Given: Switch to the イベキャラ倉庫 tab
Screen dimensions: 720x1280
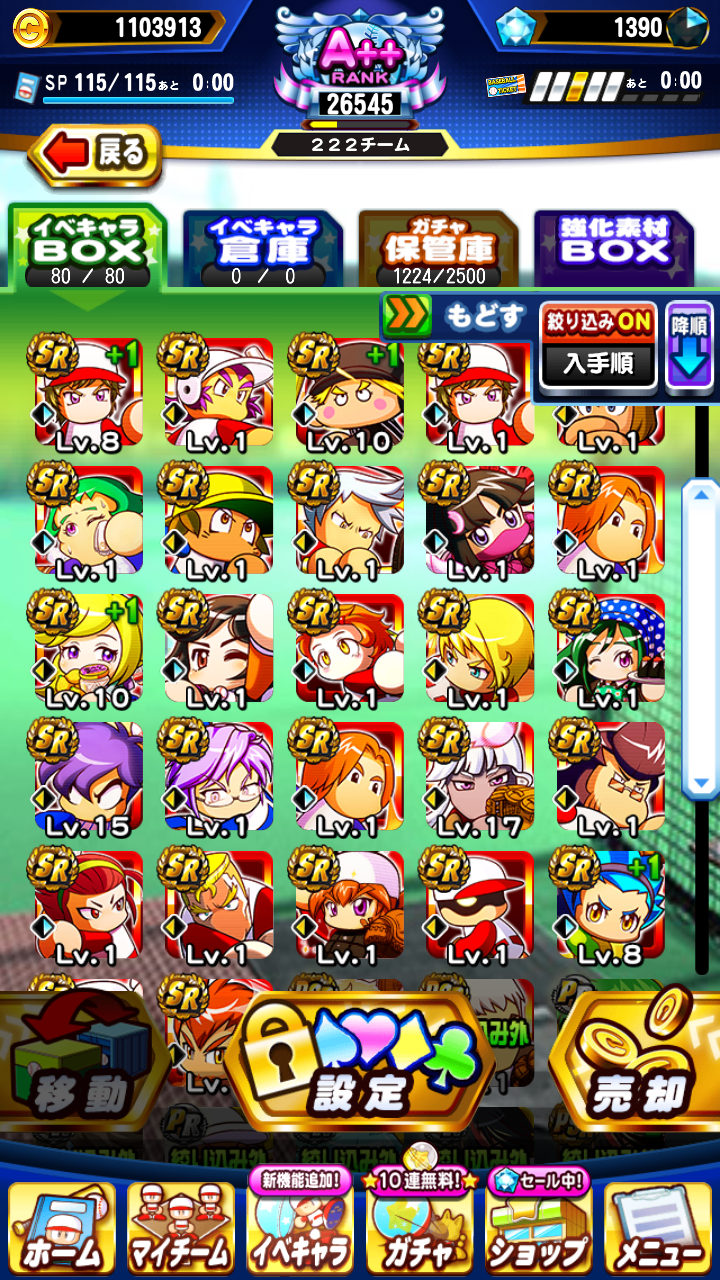Looking at the screenshot, I should point(263,249).
